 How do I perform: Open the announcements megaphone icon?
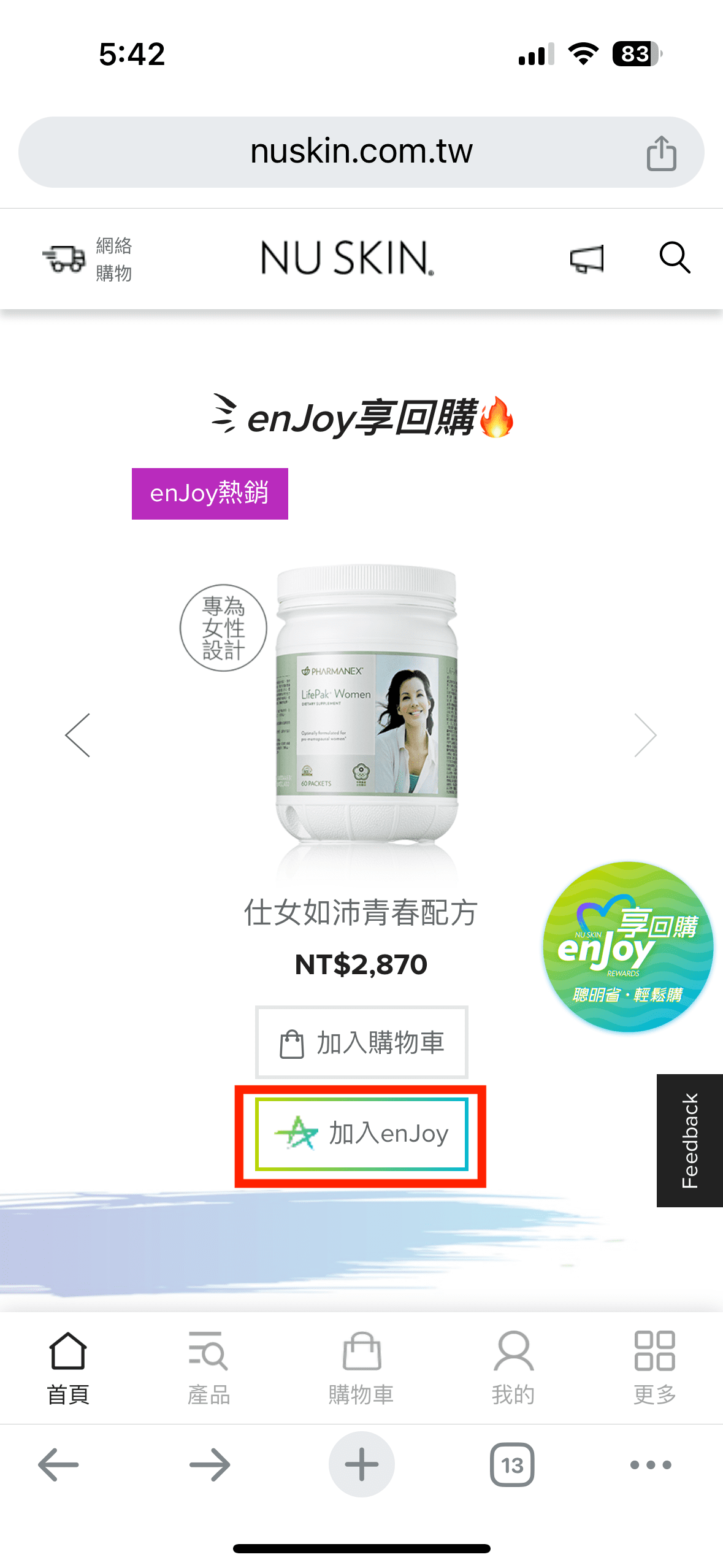pos(587,259)
